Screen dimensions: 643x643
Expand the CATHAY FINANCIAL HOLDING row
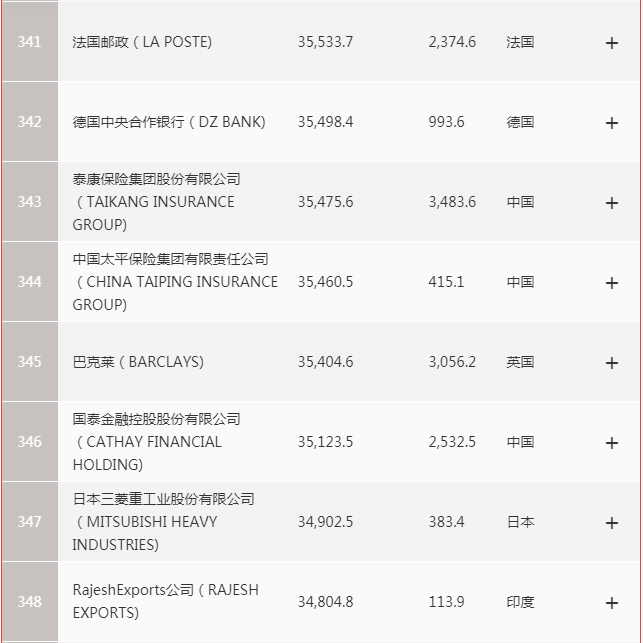[612, 443]
